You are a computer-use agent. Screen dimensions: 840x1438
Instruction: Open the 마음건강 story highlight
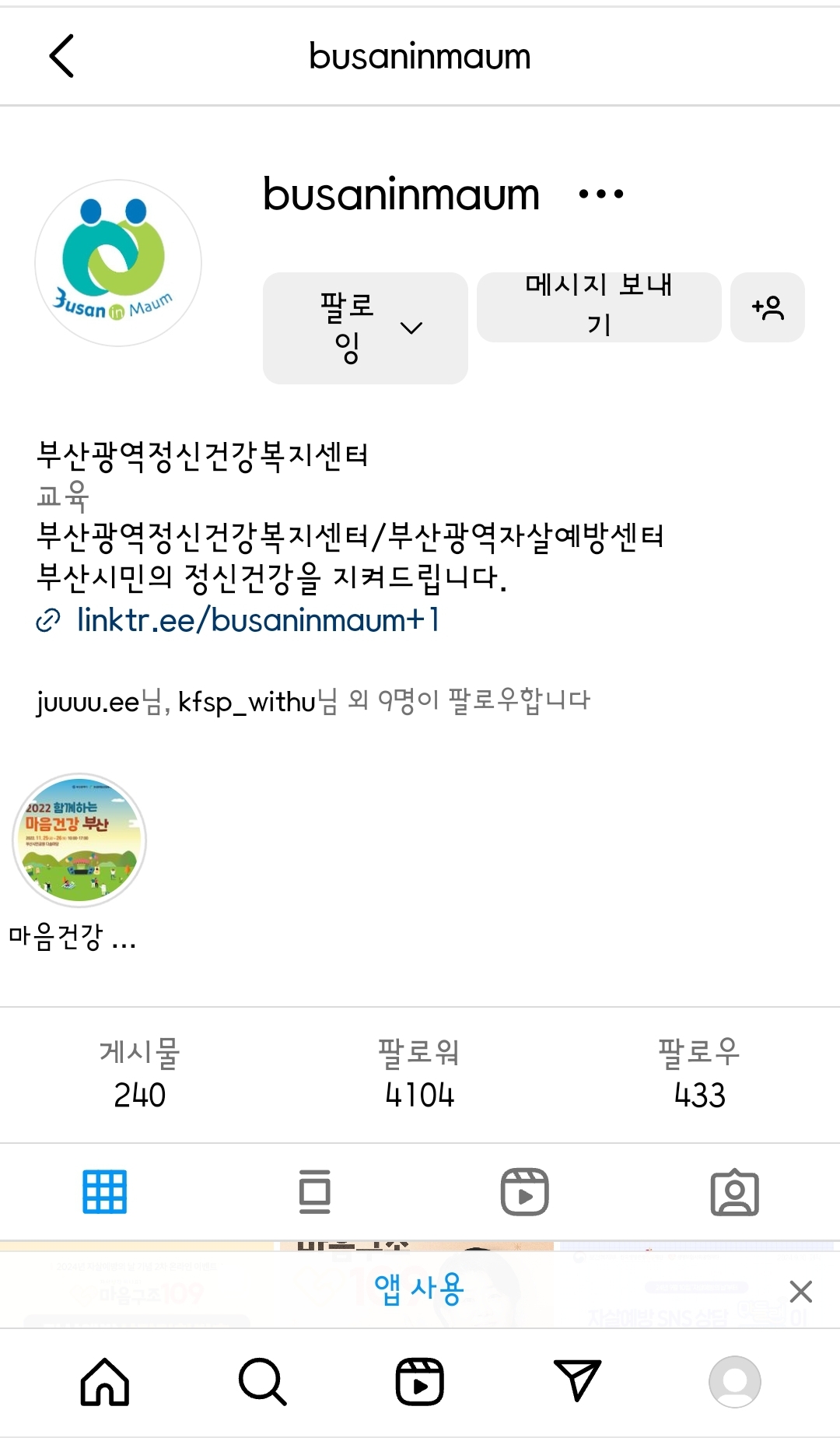[79, 840]
